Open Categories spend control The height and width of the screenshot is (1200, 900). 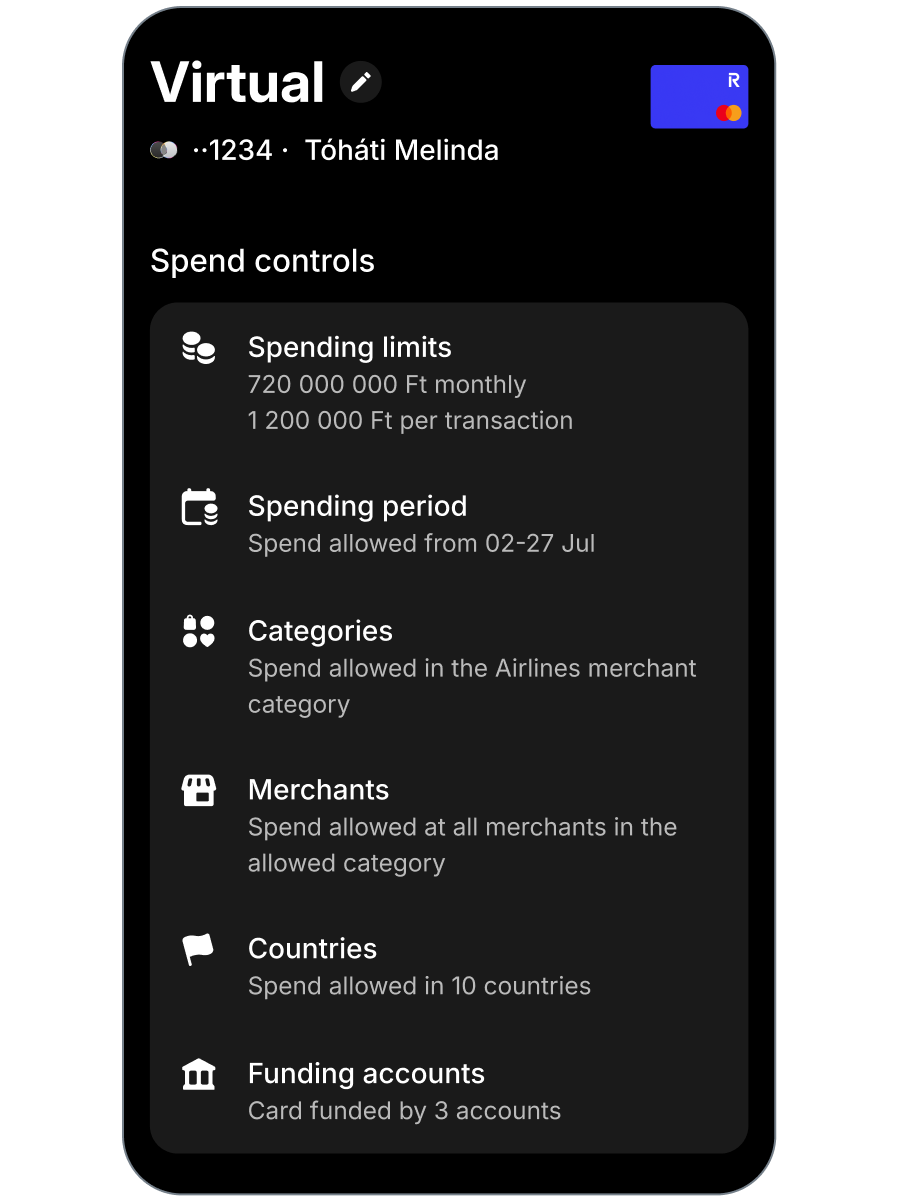coord(449,666)
